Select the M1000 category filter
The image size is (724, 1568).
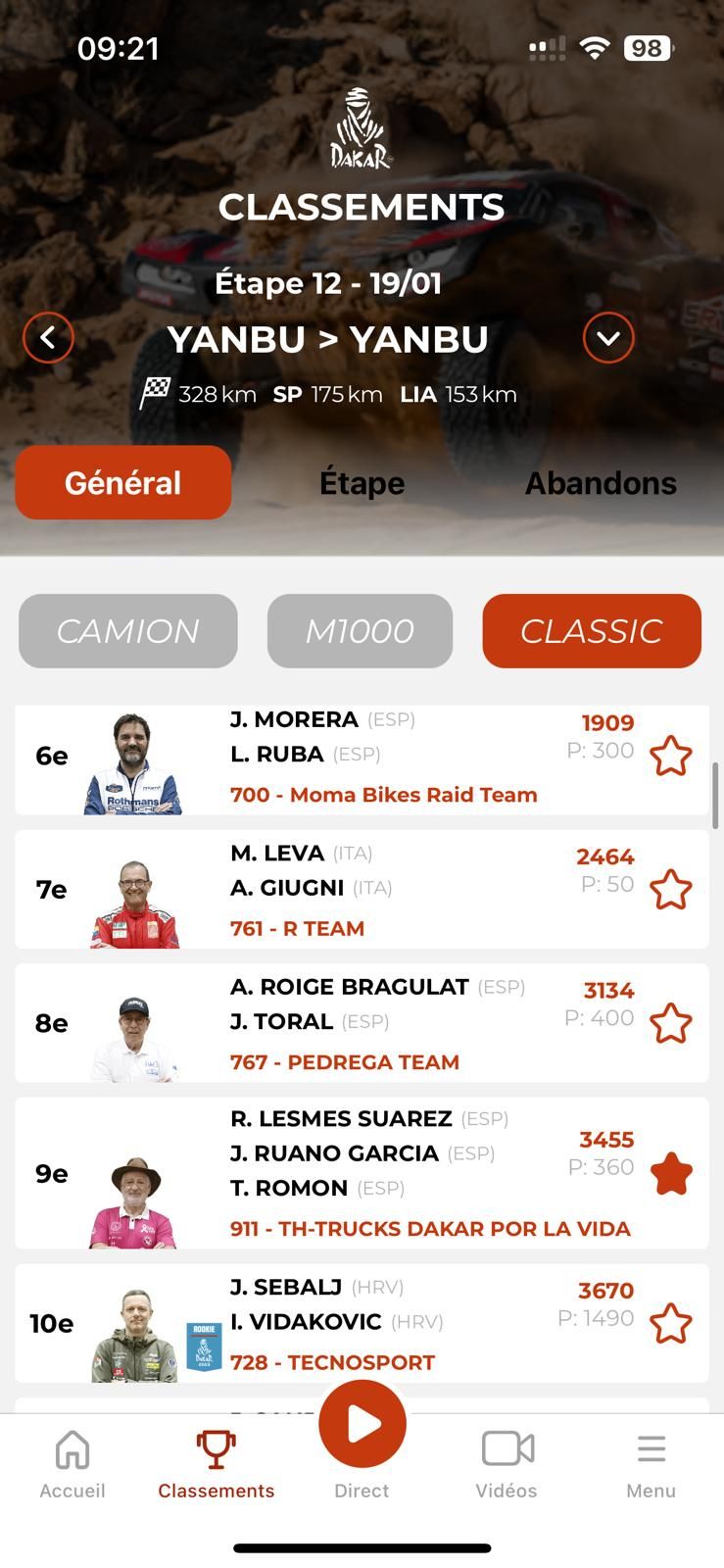point(360,631)
